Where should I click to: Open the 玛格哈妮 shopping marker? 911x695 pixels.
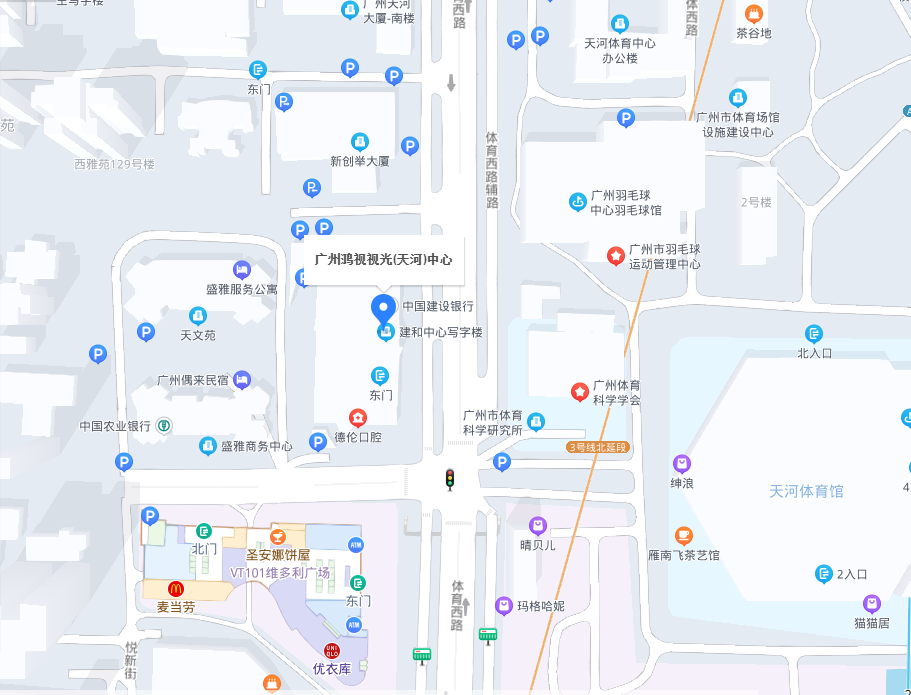(x=504, y=606)
